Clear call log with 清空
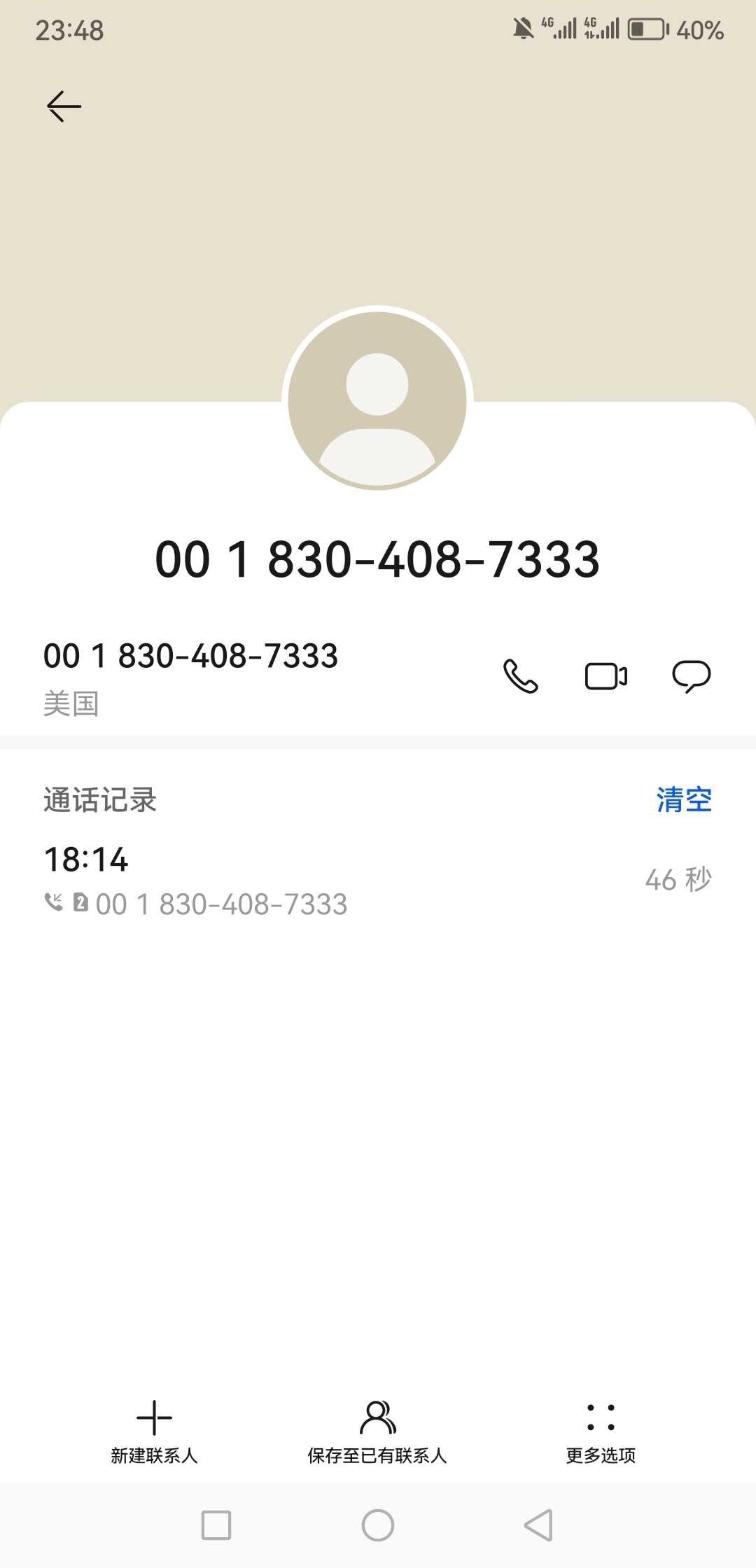This screenshot has width=756, height=1568. pos(684,799)
